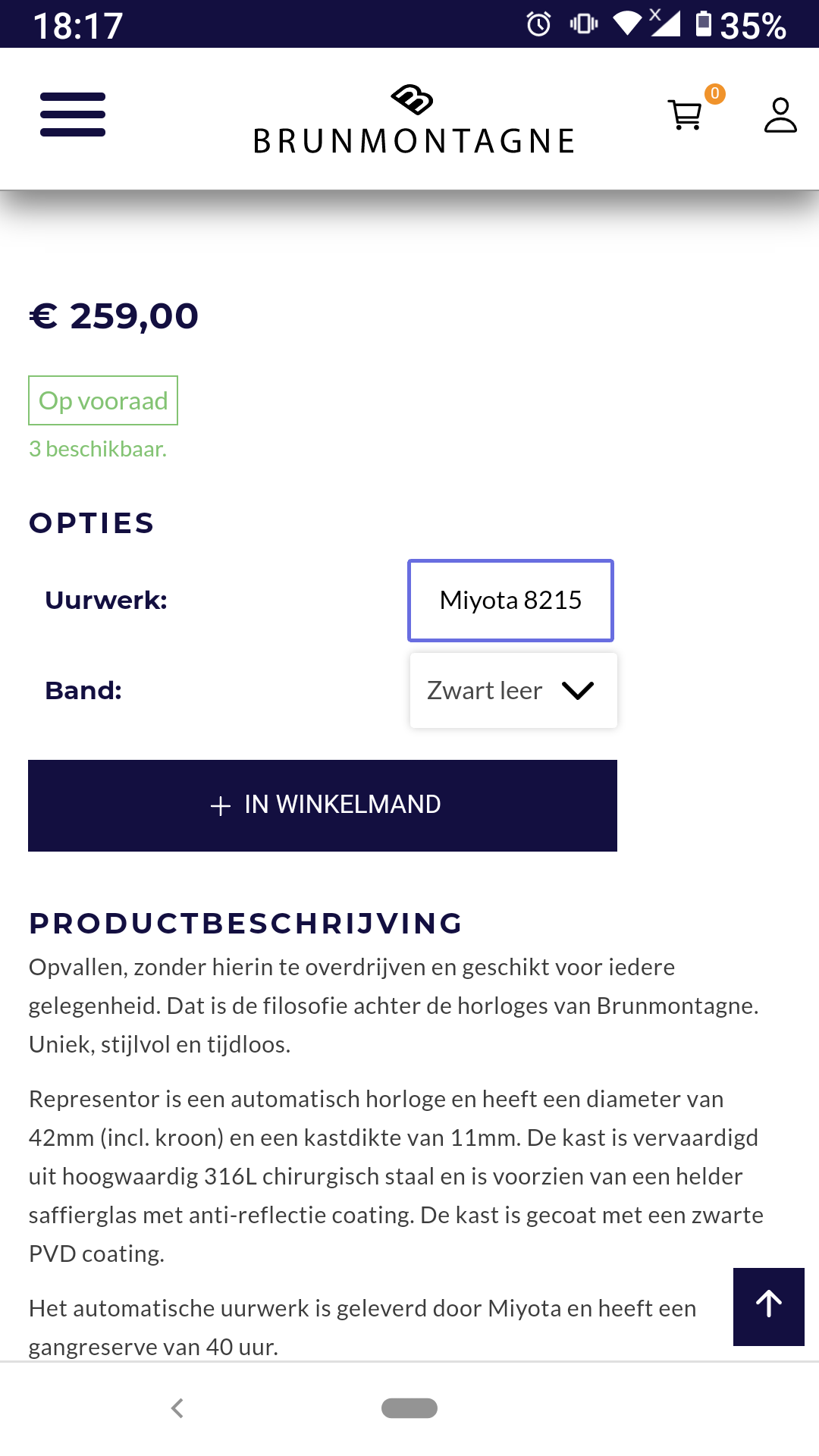This screenshot has width=819, height=1456.
Task: Open the user account icon
Action: [780, 115]
